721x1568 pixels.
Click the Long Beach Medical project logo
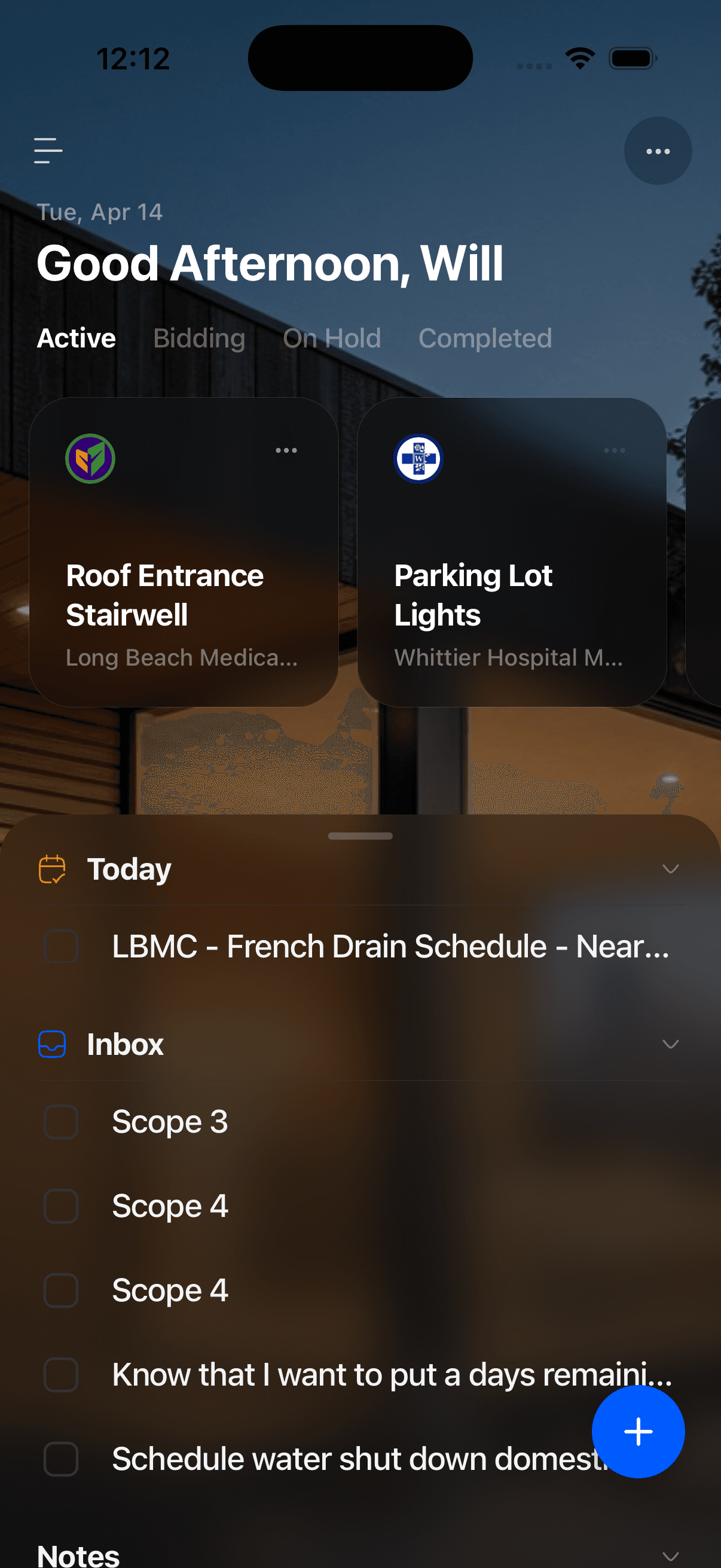pyautogui.click(x=90, y=459)
